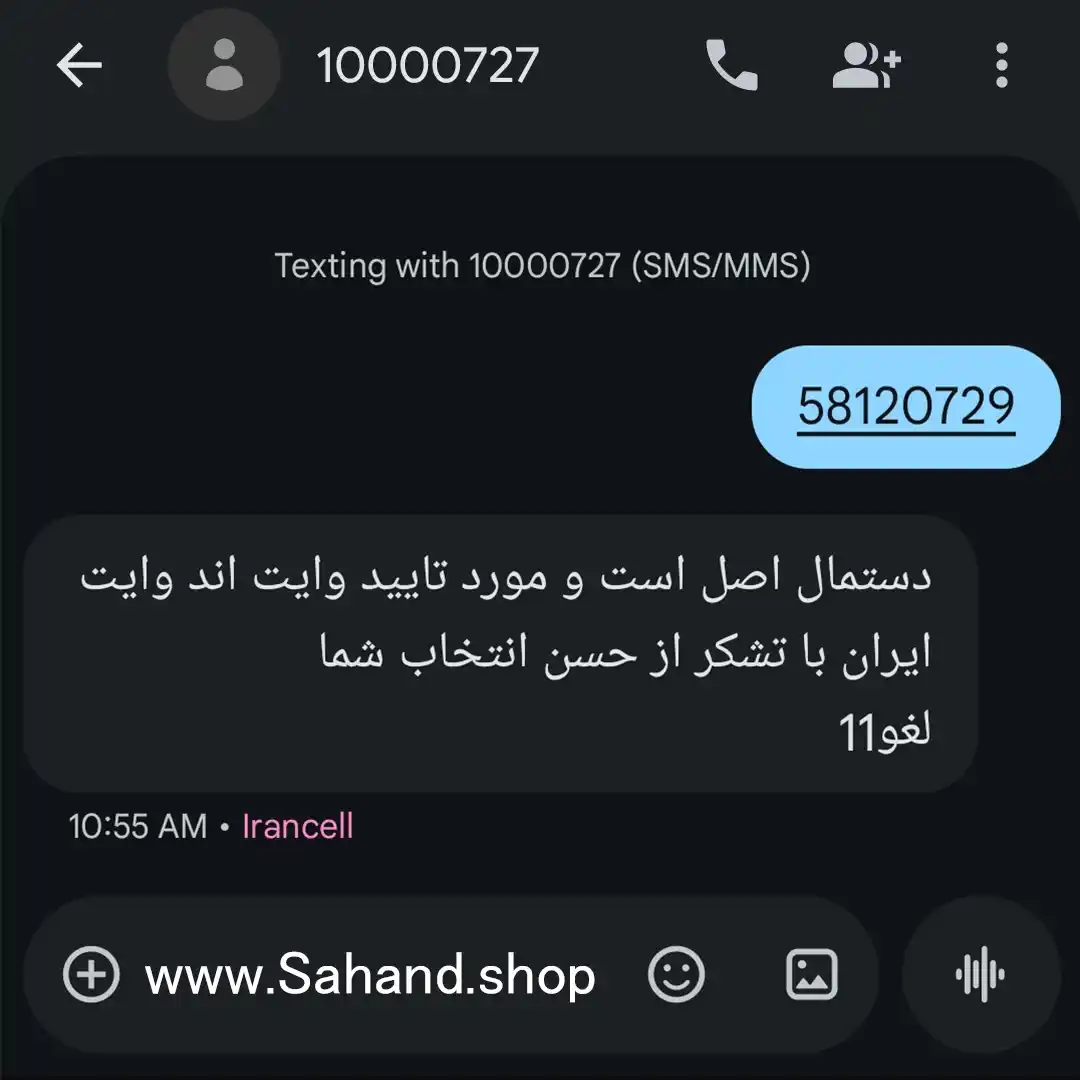
Task: Record a voice message
Action: [980, 973]
